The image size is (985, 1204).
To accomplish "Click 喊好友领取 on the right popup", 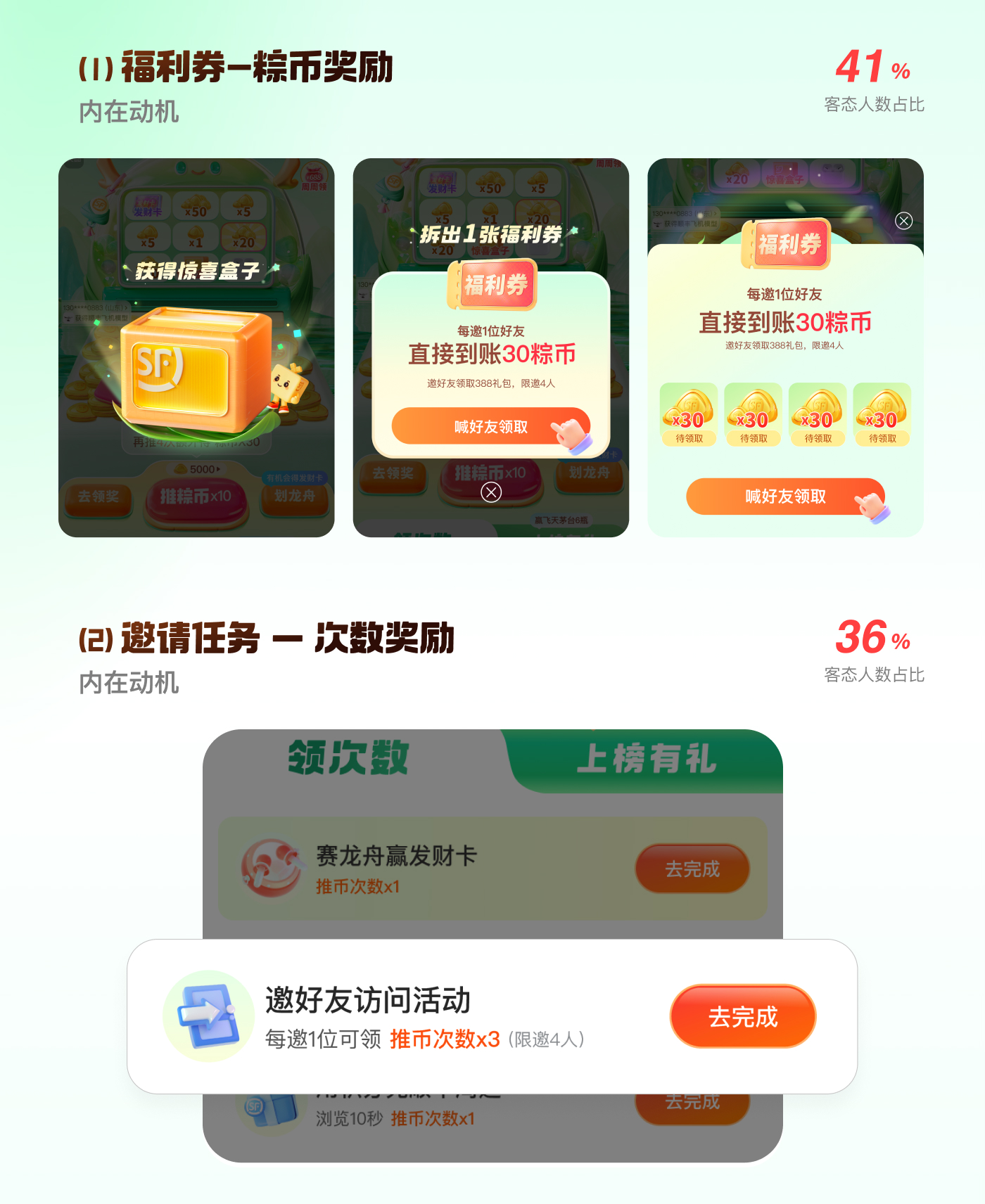I will (x=788, y=497).
